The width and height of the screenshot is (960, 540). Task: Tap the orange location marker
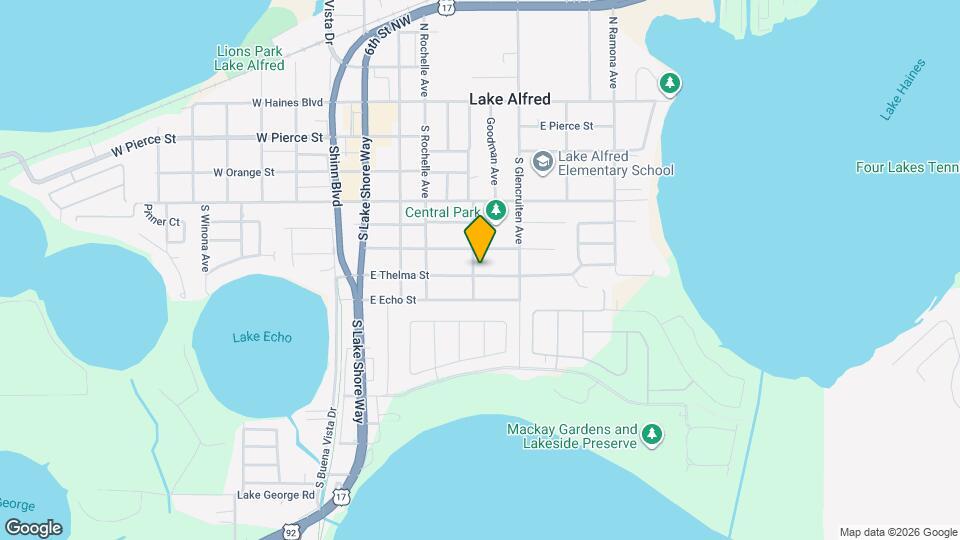481,238
